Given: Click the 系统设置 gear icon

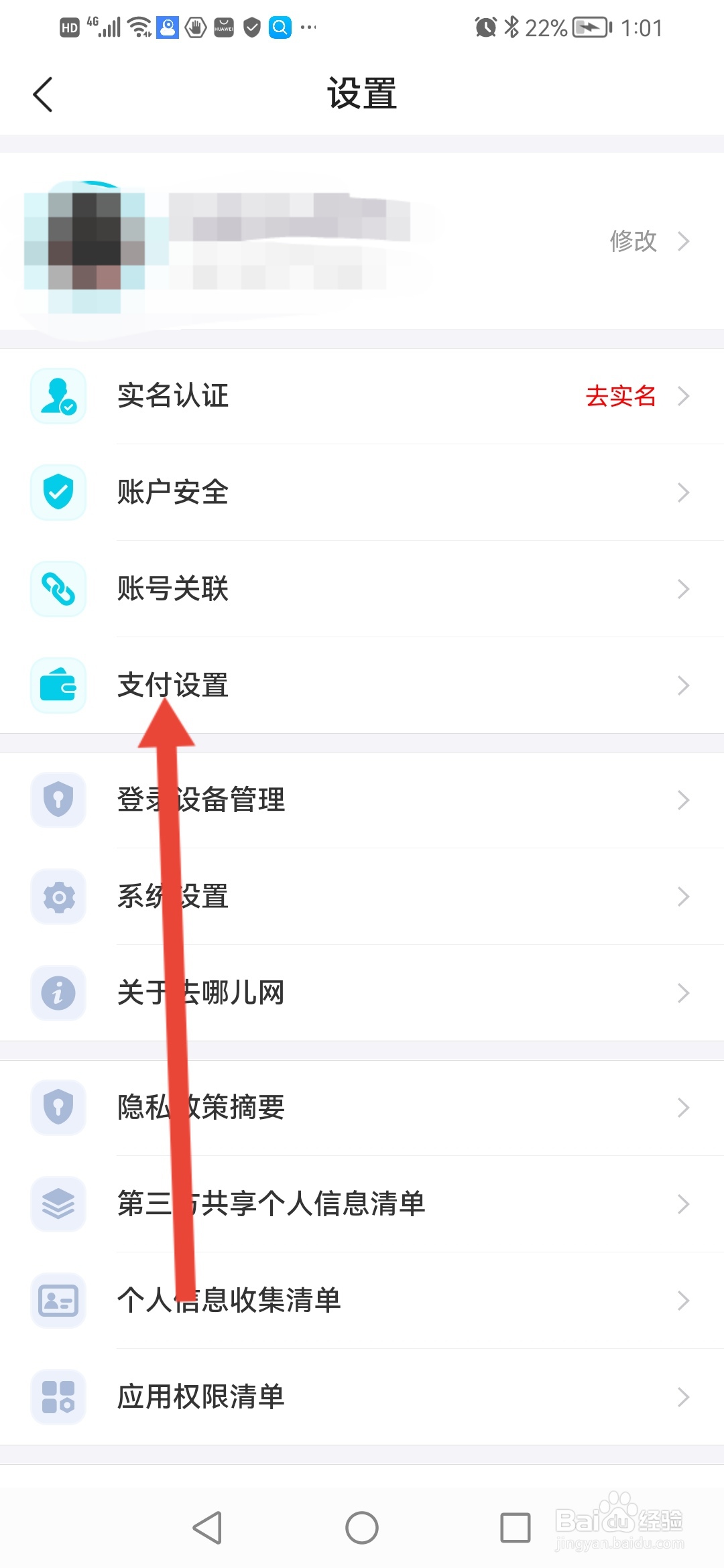Looking at the screenshot, I should 58,896.
